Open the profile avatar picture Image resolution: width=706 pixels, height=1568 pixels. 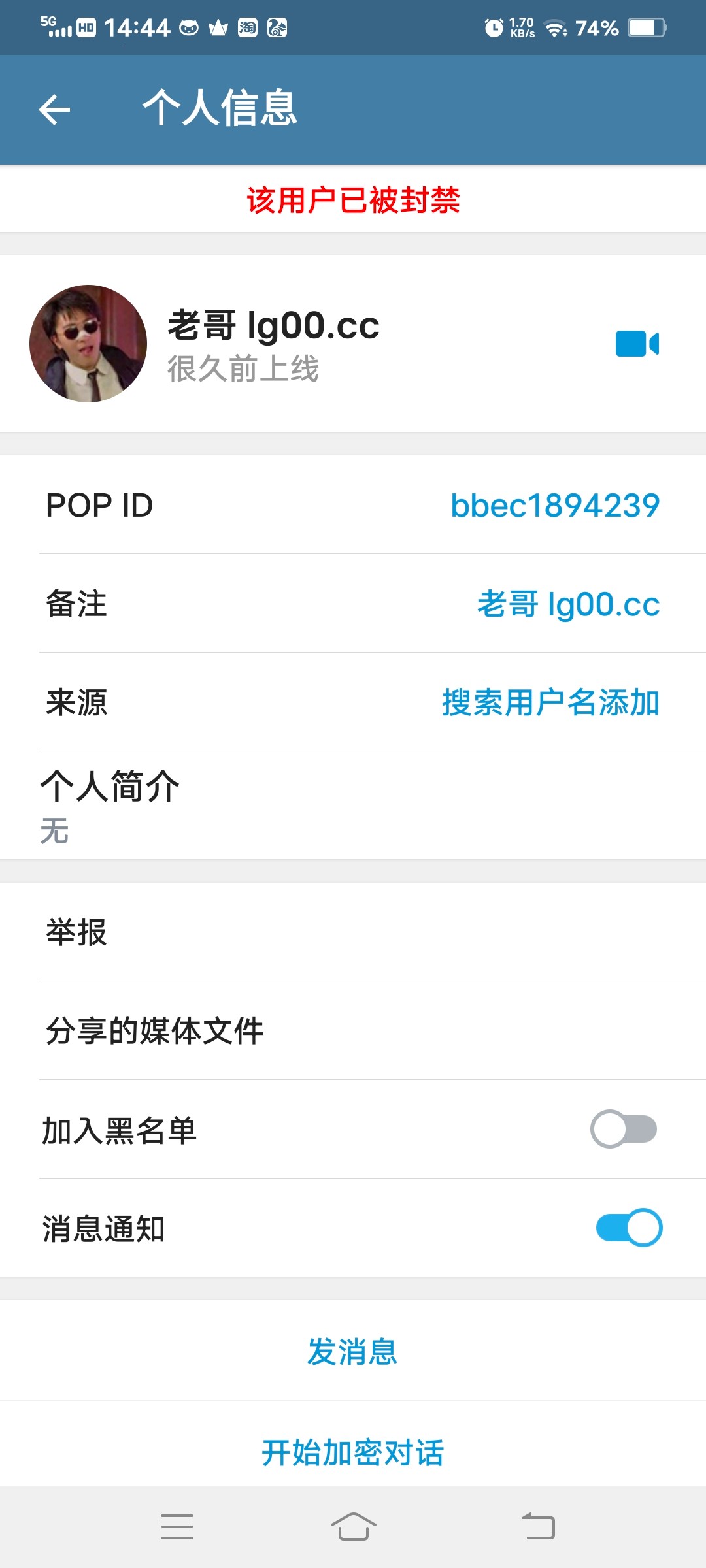88,344
